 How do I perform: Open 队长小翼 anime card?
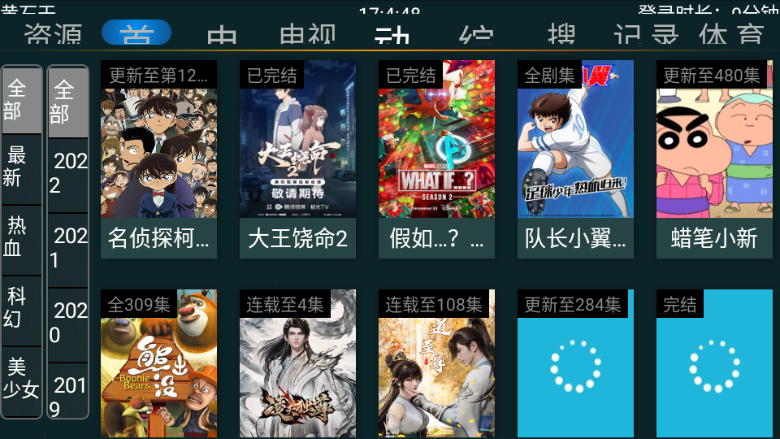[575, 158]
